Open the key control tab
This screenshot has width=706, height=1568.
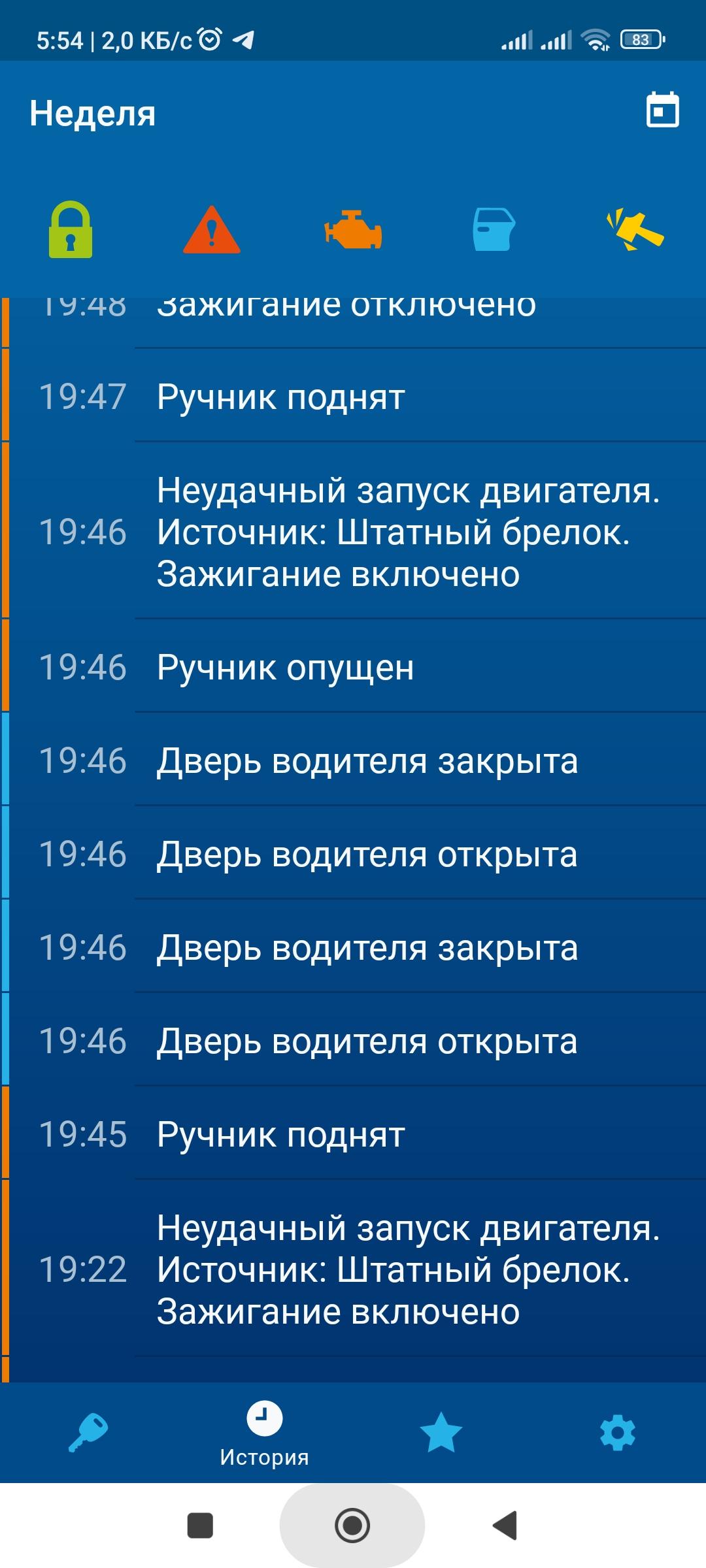pos(88,1432)
